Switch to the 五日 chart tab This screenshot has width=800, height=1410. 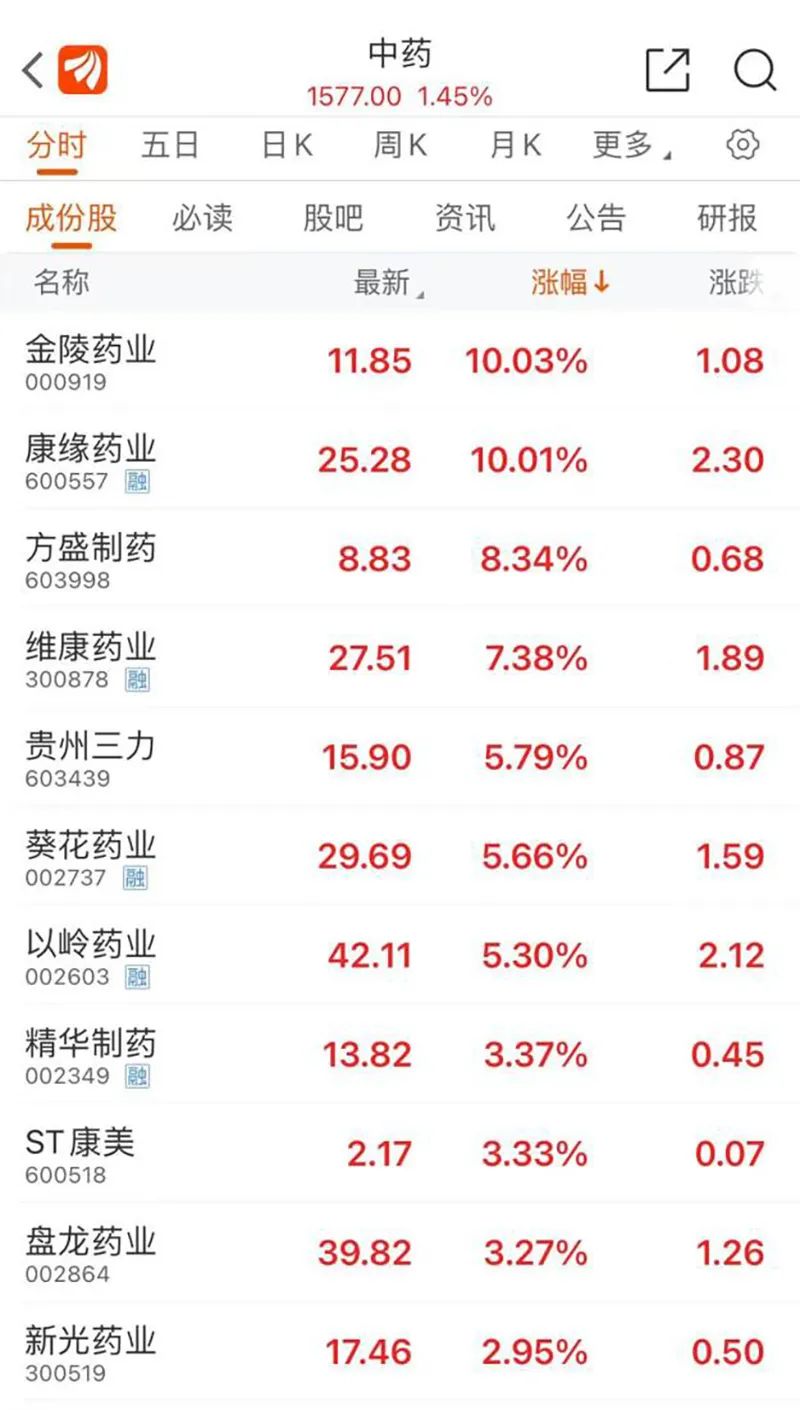(170, 145)
